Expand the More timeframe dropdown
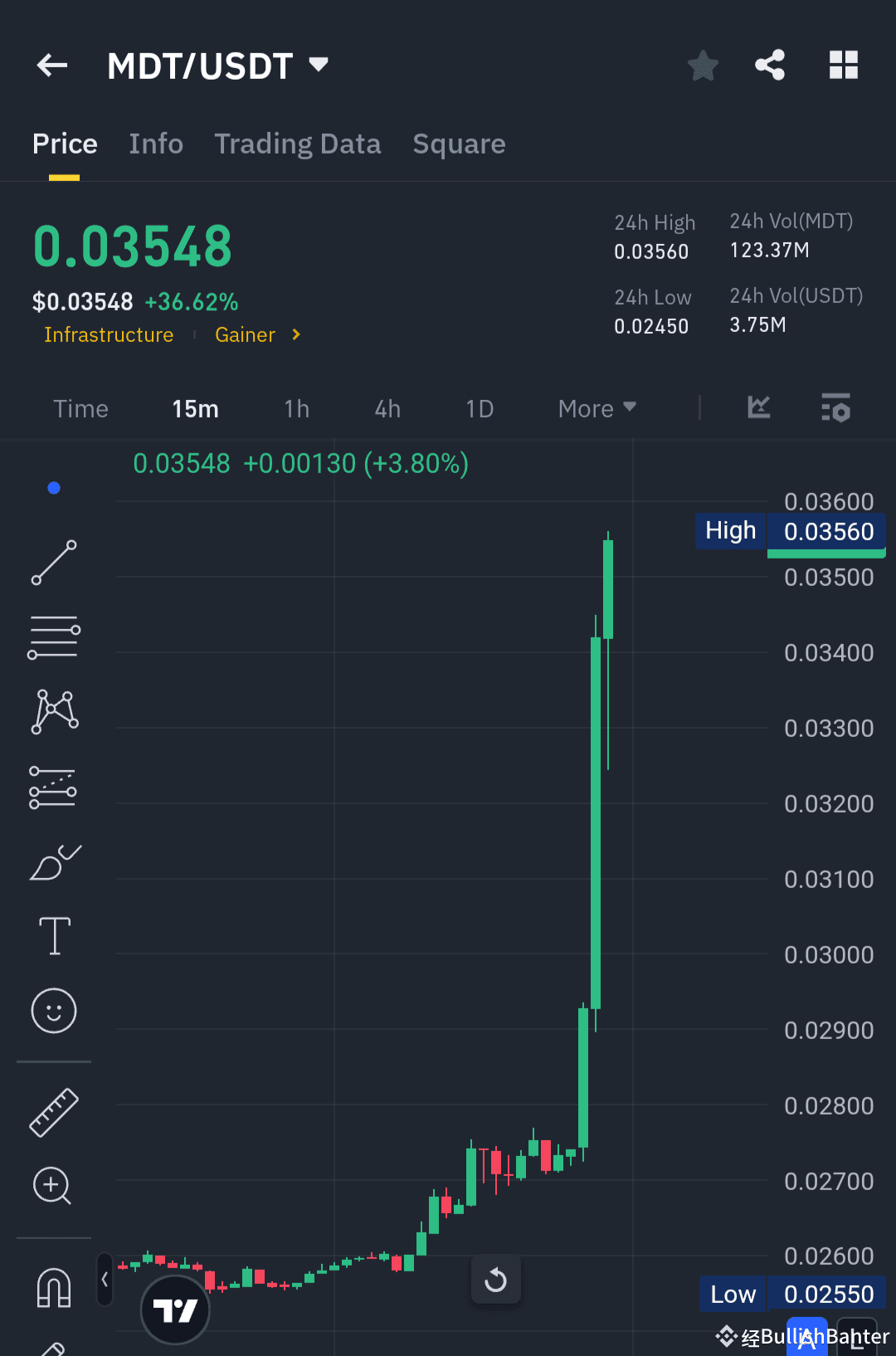Screen dimensions: 896x1356 596,407
